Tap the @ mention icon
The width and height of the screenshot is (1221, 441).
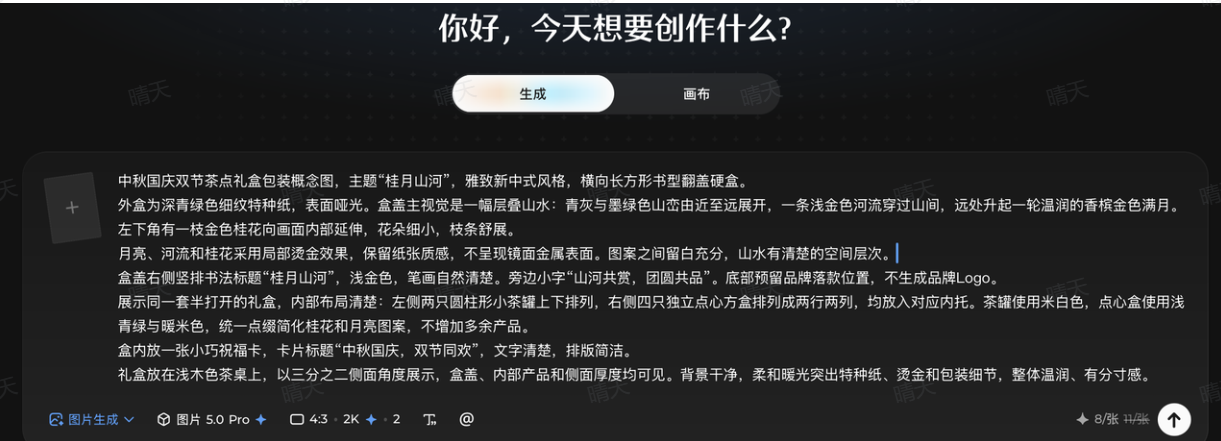click(x=466, y=420)
